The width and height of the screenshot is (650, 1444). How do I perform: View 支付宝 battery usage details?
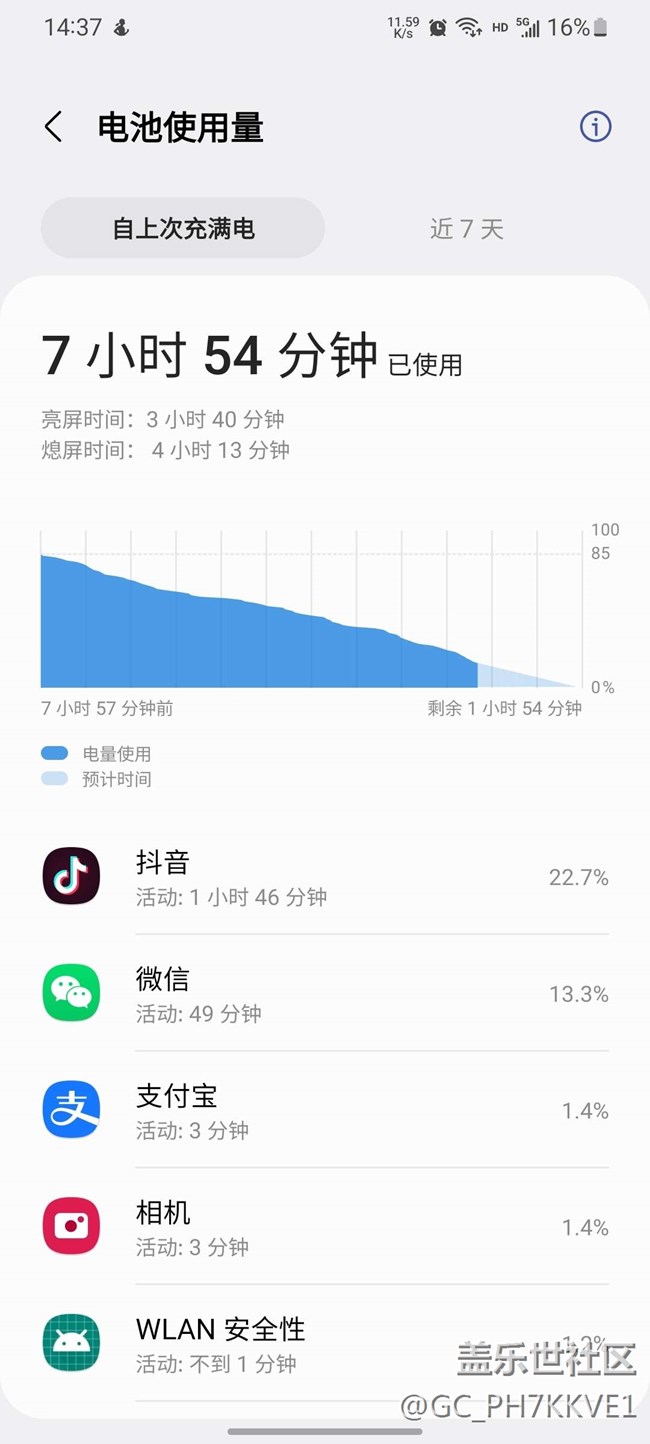[x=325, y=1111]
